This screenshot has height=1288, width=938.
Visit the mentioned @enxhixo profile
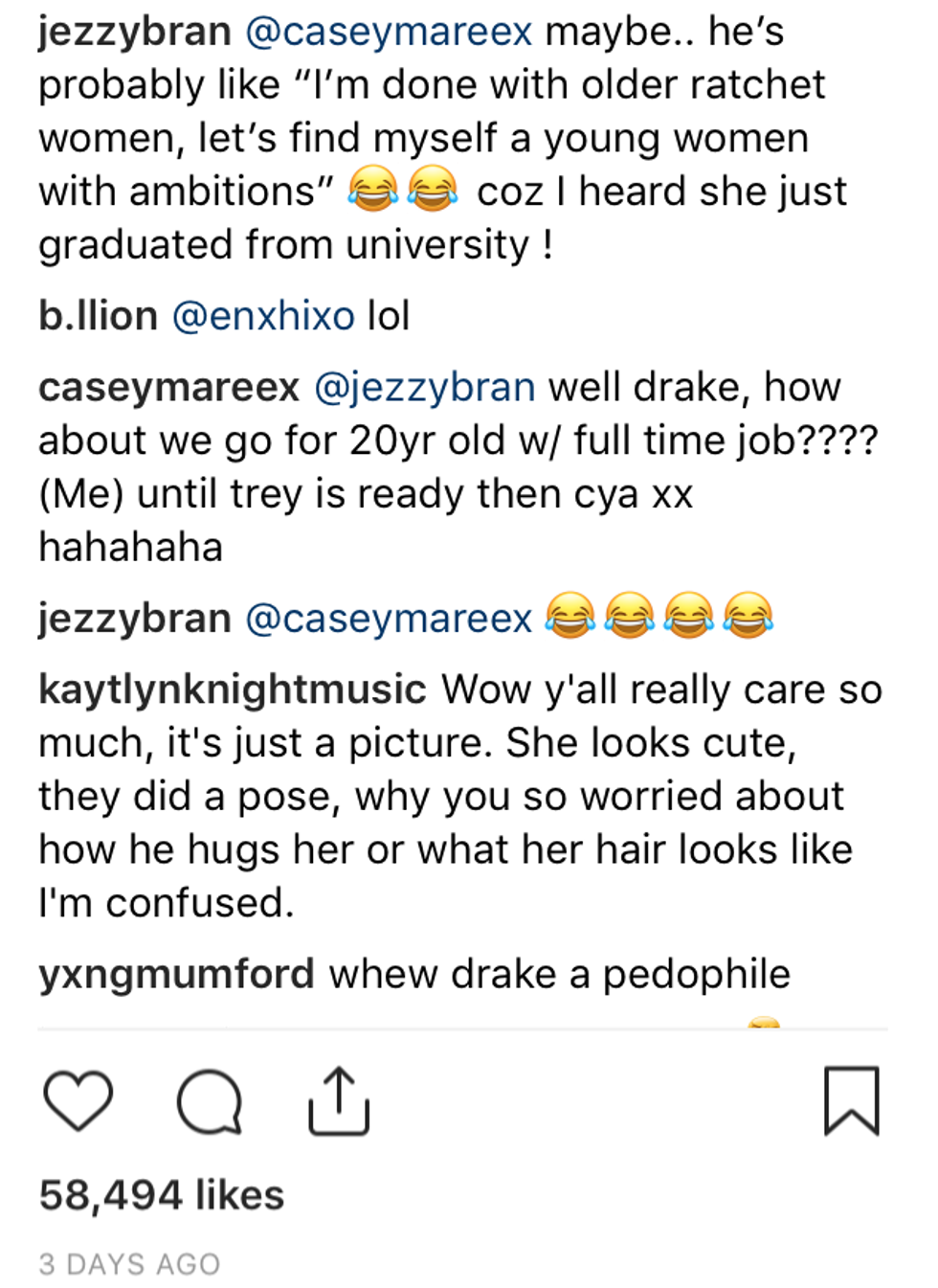tap(263, 316)
